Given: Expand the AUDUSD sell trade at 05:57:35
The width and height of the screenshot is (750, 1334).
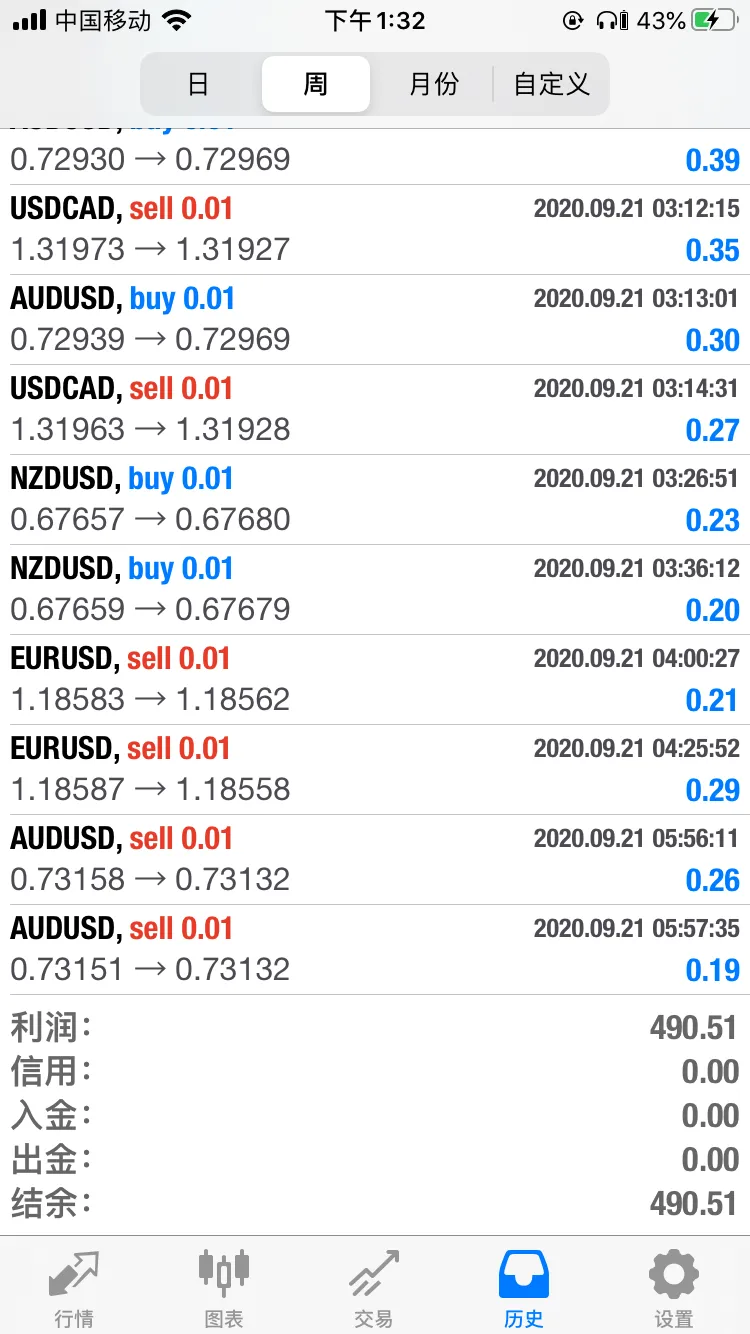Looking at the screenshot, I should coord(375,950).
